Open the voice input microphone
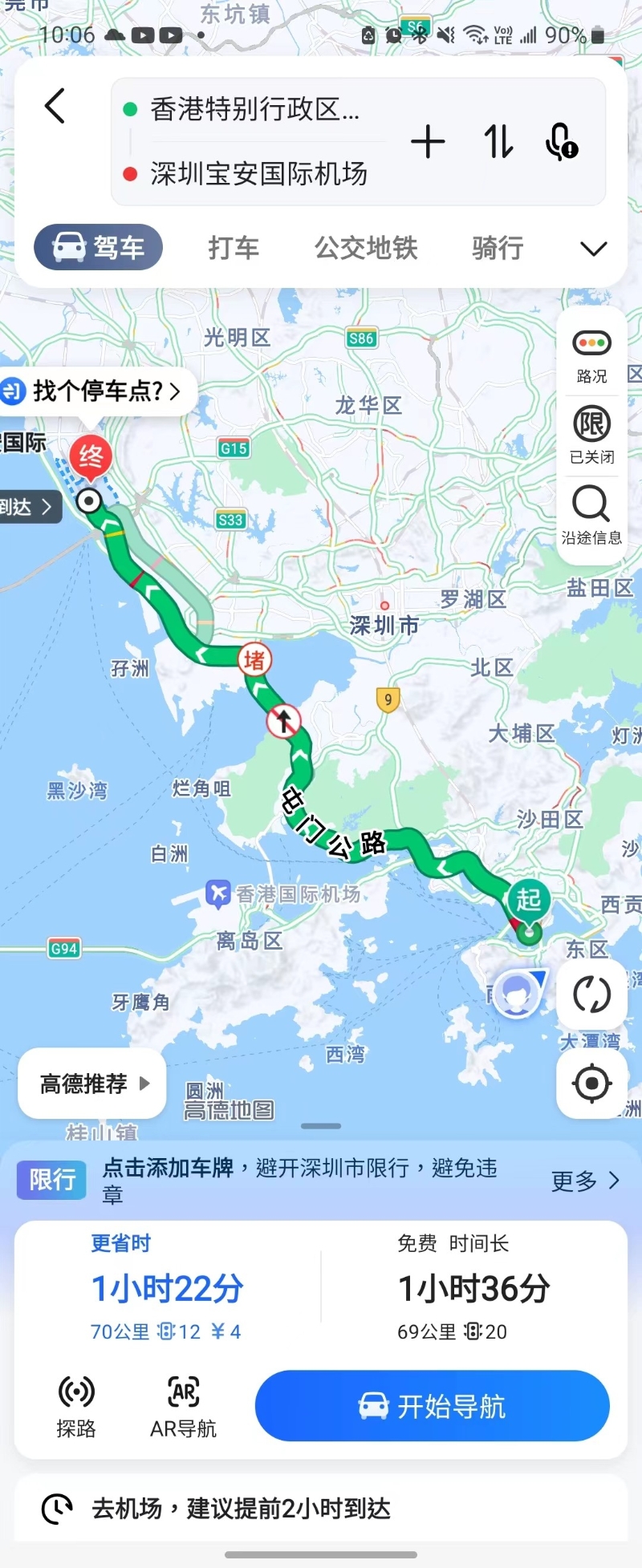This screenshot has height=1568, width=642. pyautogui.click(x=561, y=142)
